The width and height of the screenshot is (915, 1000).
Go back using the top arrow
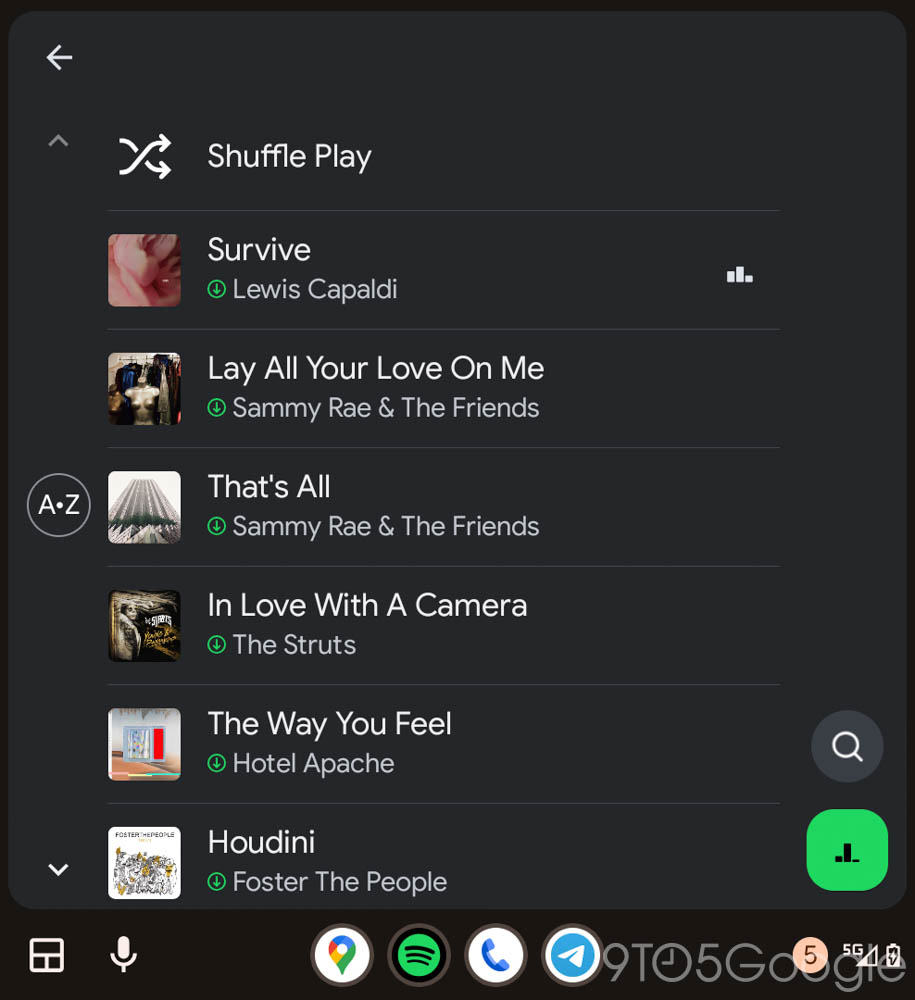[x=59, y=58]
